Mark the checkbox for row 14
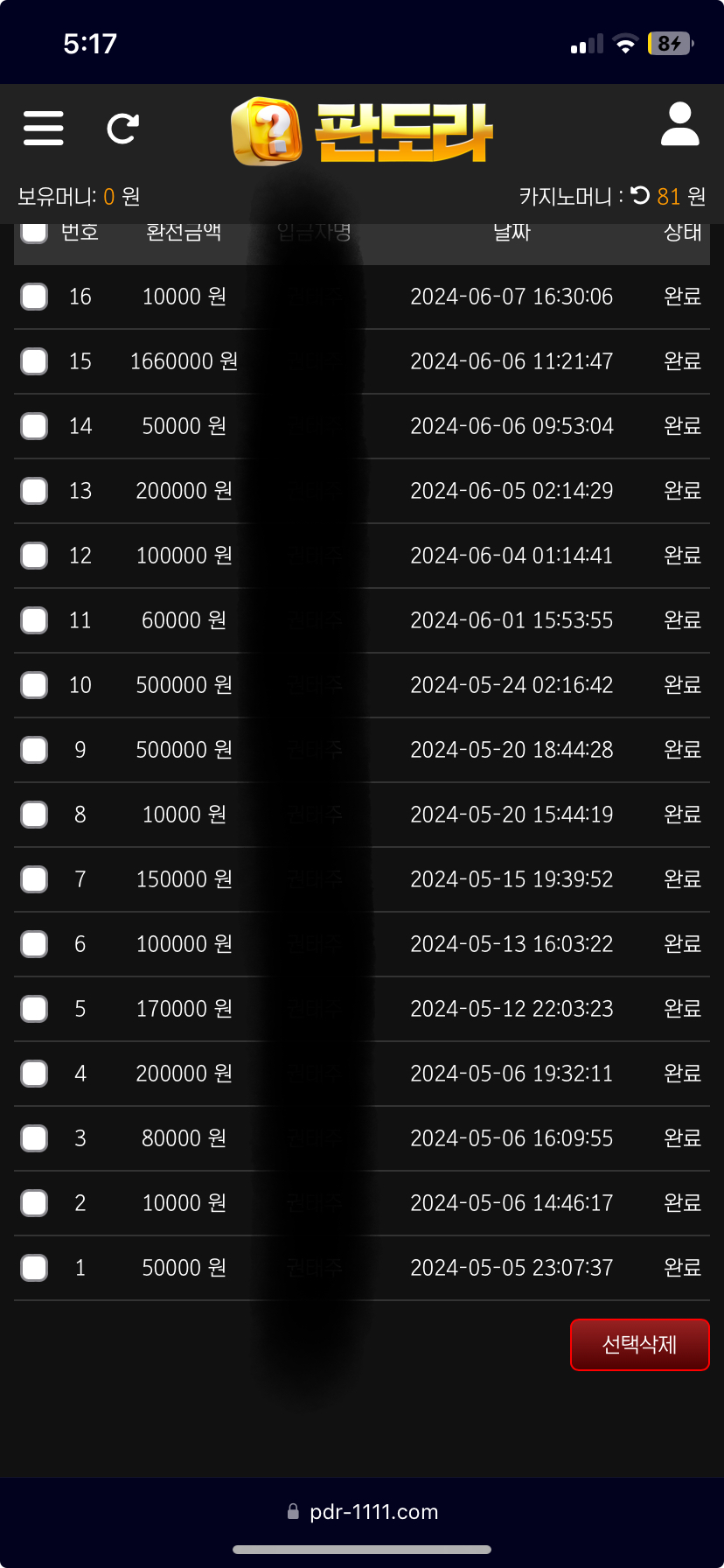 [x=34, y=426]
